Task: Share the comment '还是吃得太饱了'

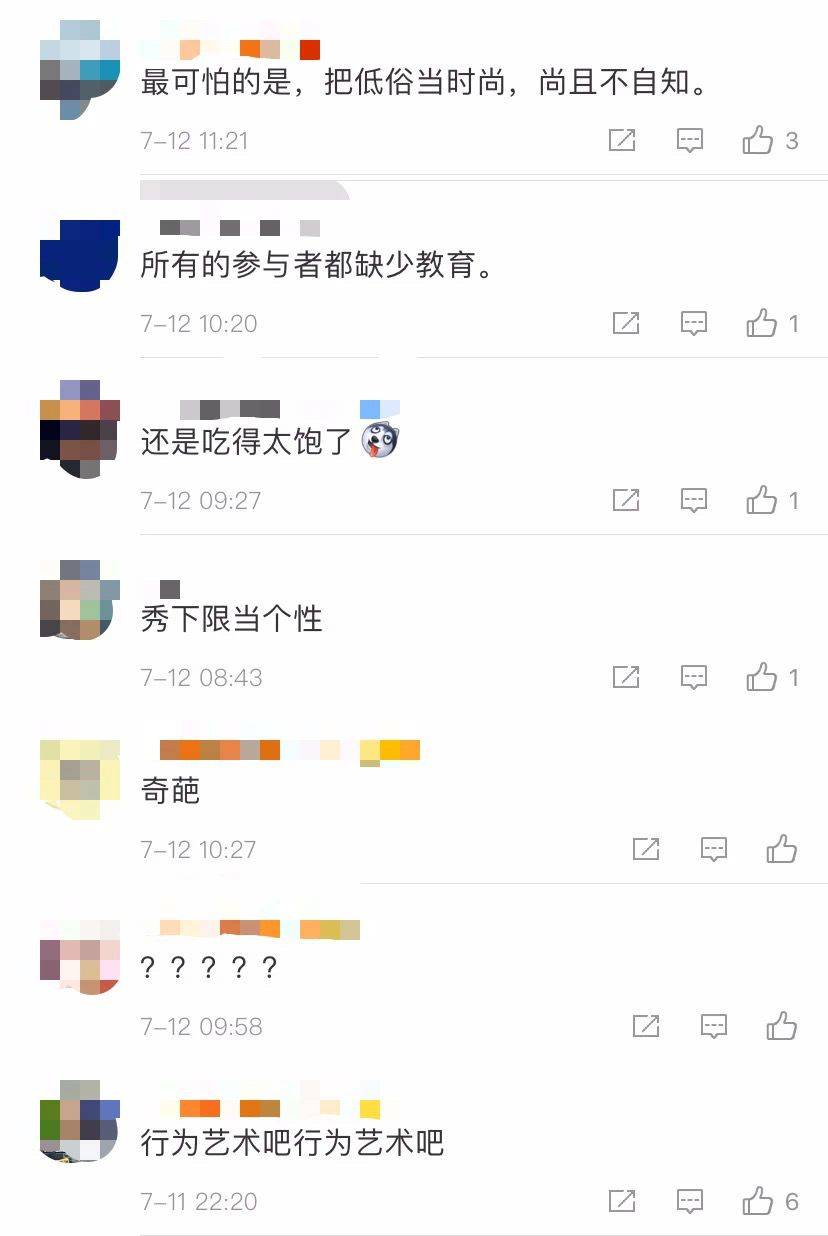Action: (626, 500)
